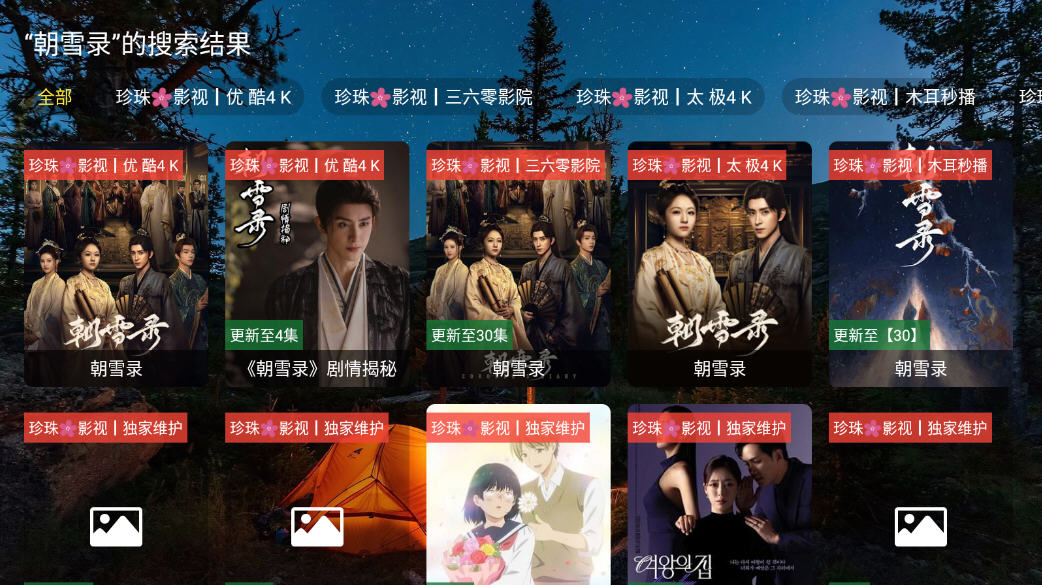Switch to 珍珠影视 | 木耳秒播 source tab
The height and width of the screenshot is (585, 1042).
[884, 97]
